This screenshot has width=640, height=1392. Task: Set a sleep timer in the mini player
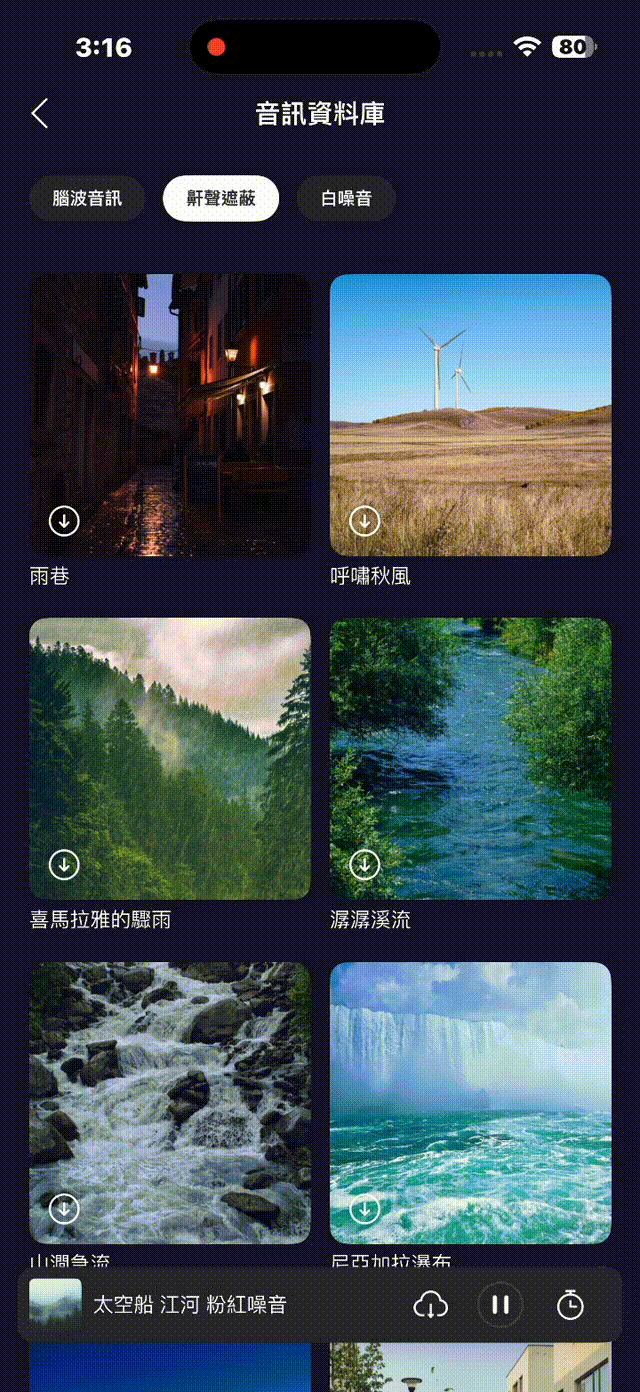click(570, 1305)
